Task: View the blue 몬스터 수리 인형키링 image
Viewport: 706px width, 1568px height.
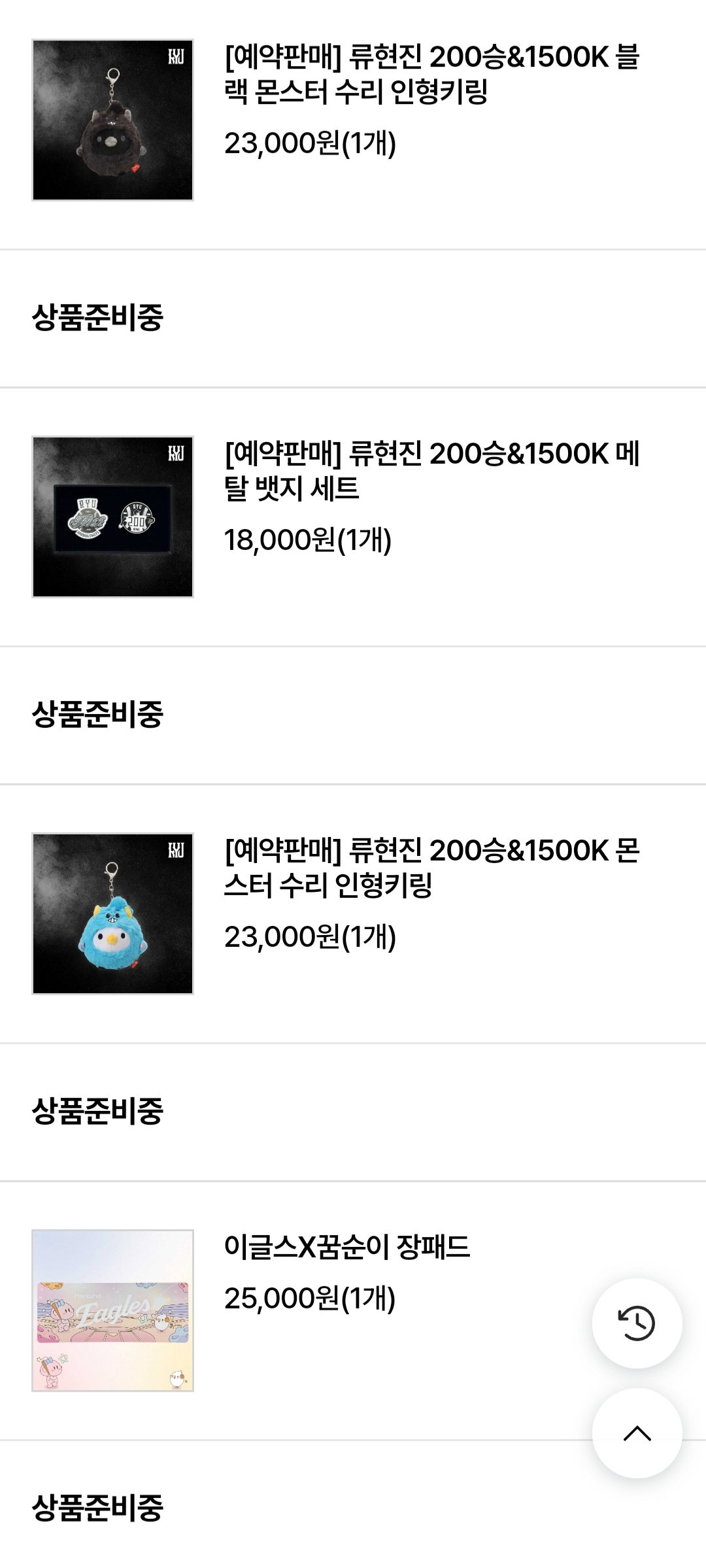Action: (112, 913)
